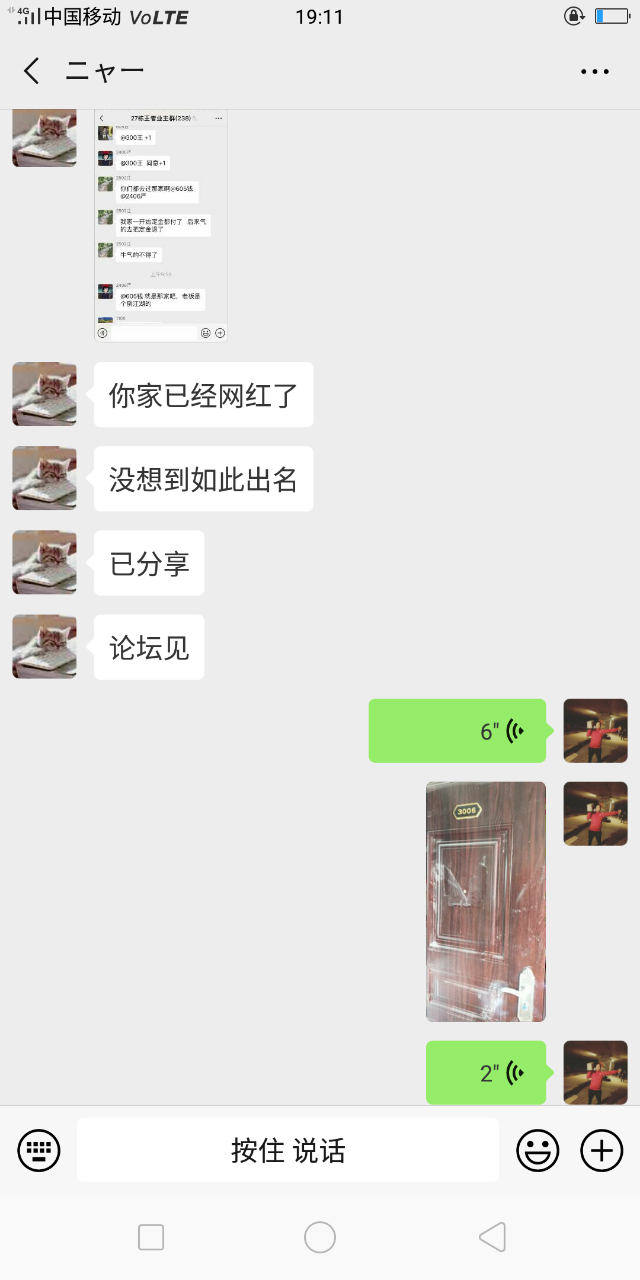
Task: Go back from the ニャー chat
Action: click(x=32, y=71)
